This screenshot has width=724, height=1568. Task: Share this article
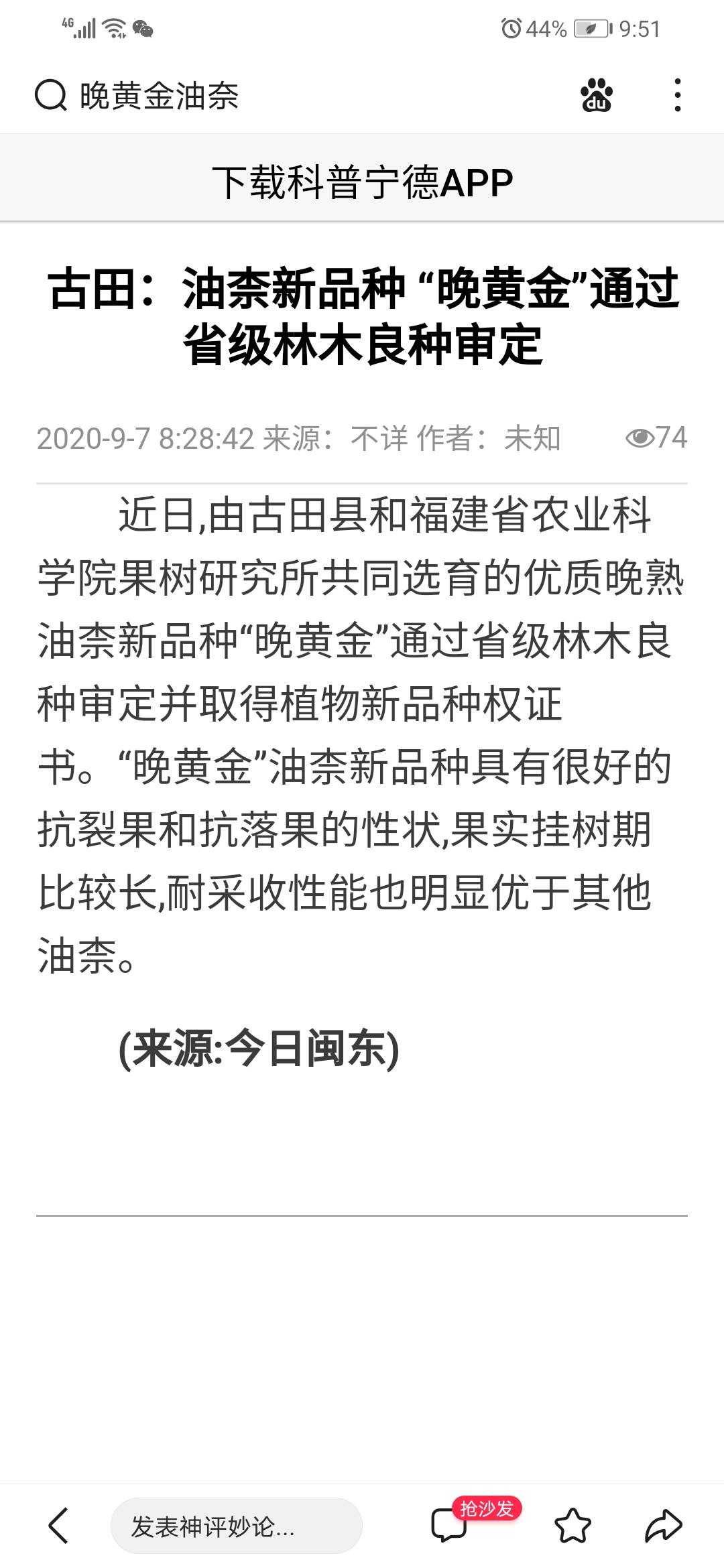click(x=663, y=1526)
